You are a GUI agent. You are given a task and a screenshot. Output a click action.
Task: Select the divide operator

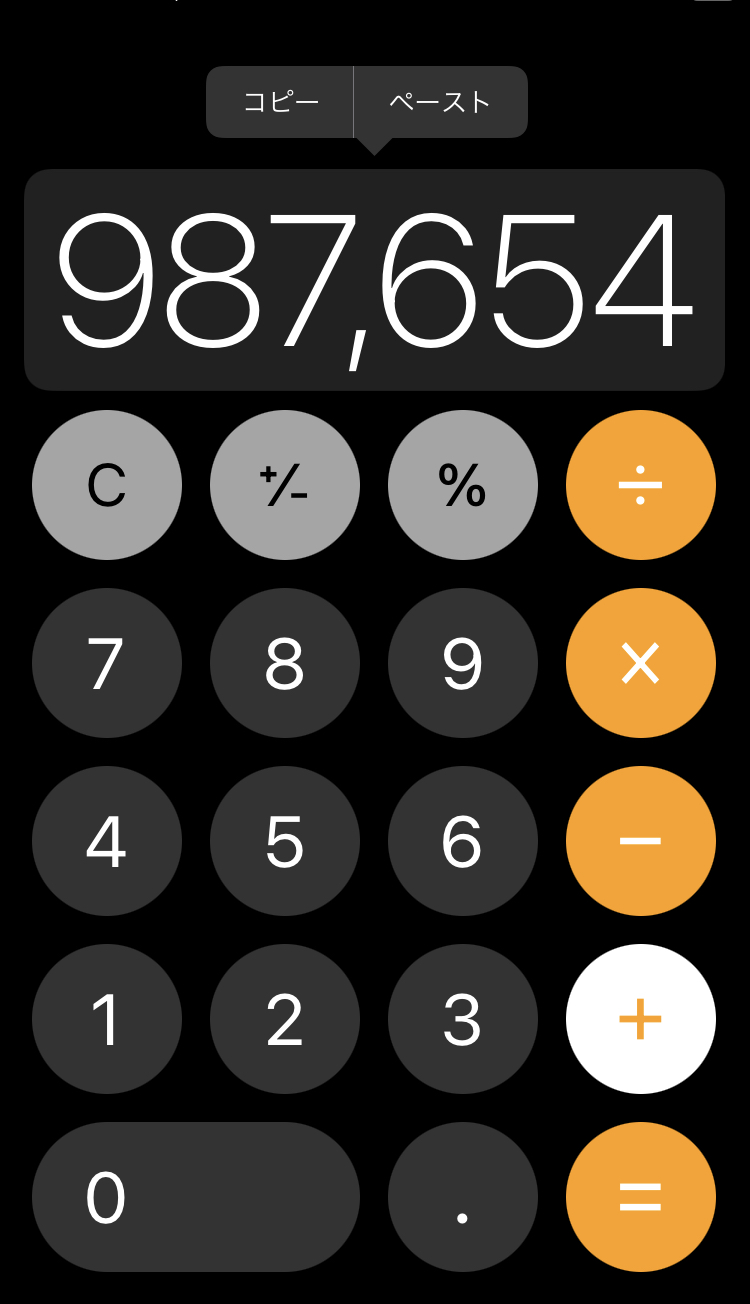click(641, 485)
